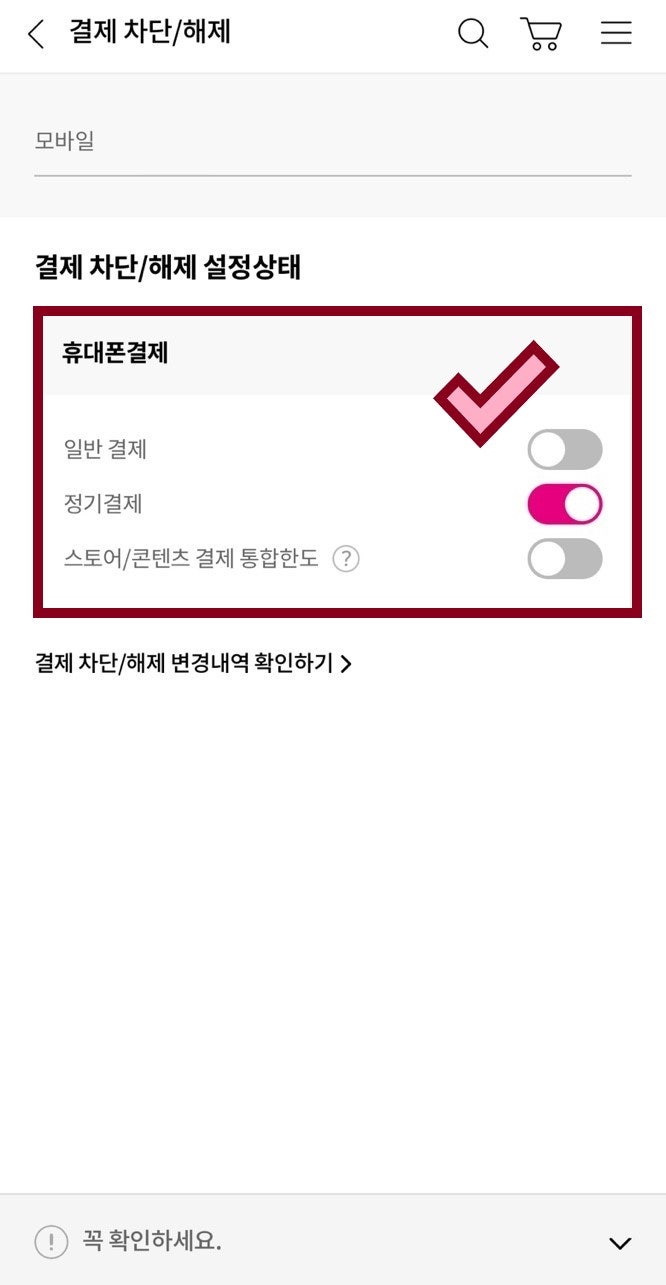Open the shopping cart
The image size is (666, 1285).
click(x=541, y=34)
